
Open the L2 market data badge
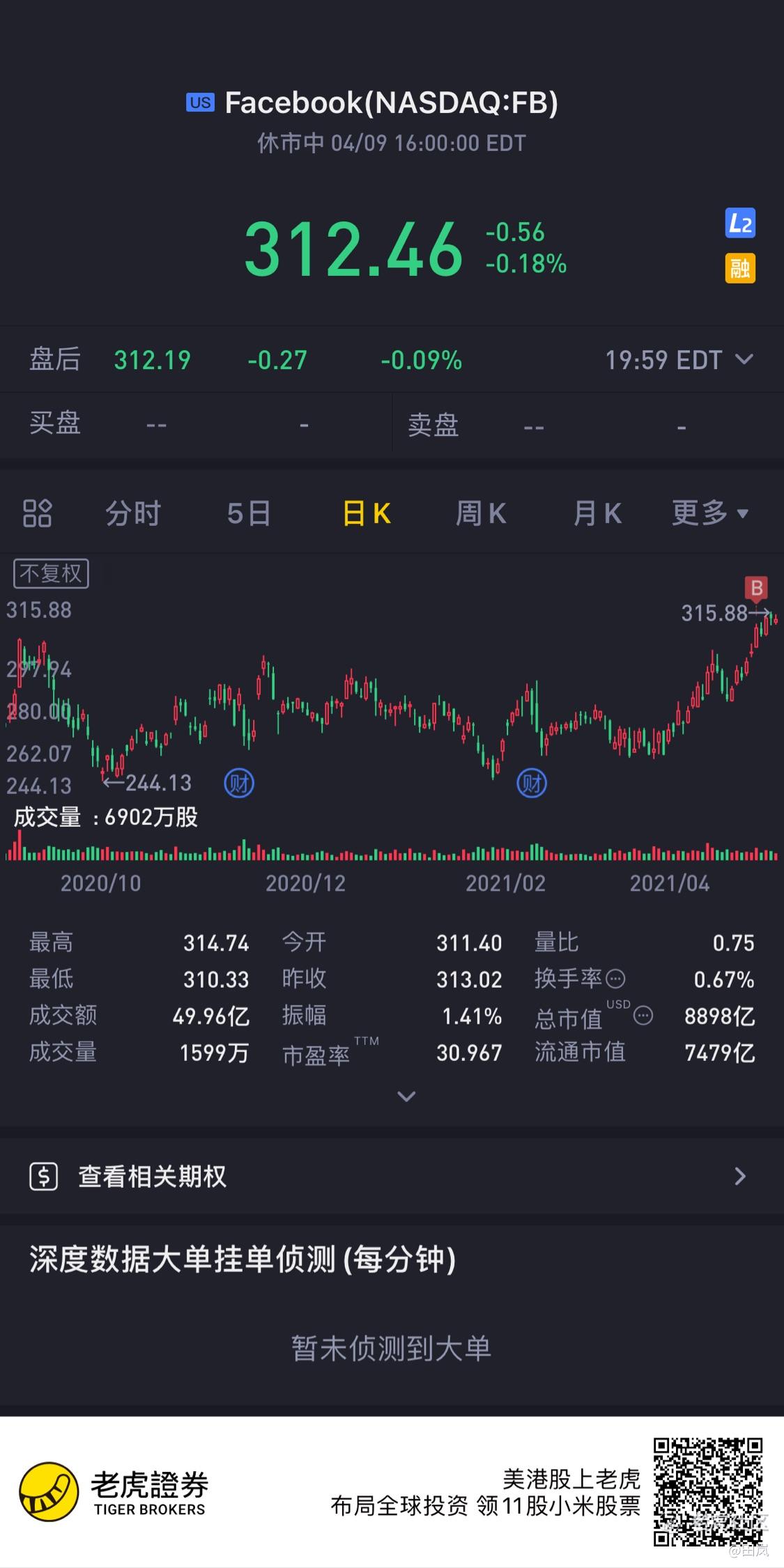click(739, 224)
